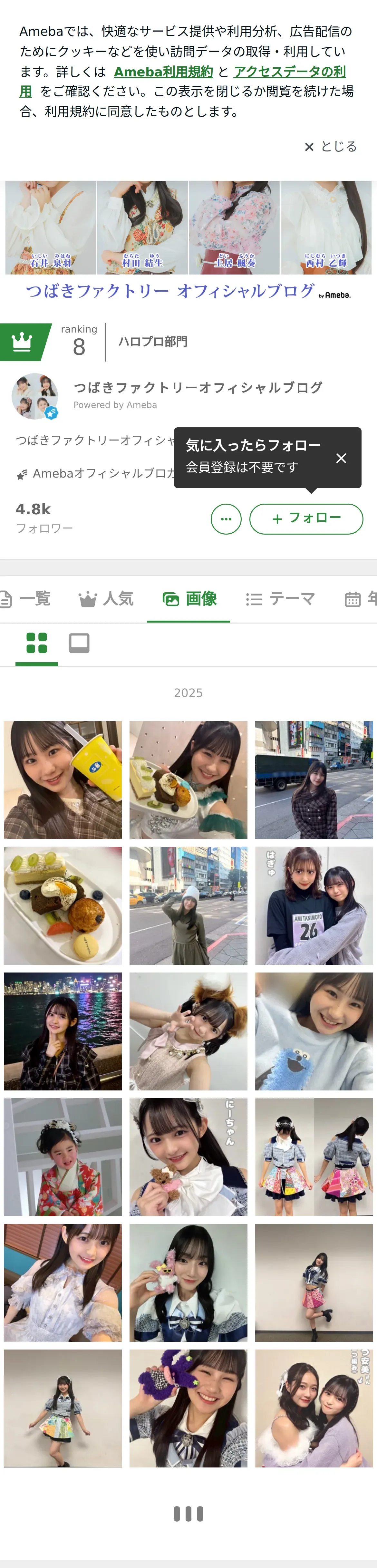This screenshot has height=1568, width=377.
Task: Open the night harbor skyline photo
Action: (63, 1031)
